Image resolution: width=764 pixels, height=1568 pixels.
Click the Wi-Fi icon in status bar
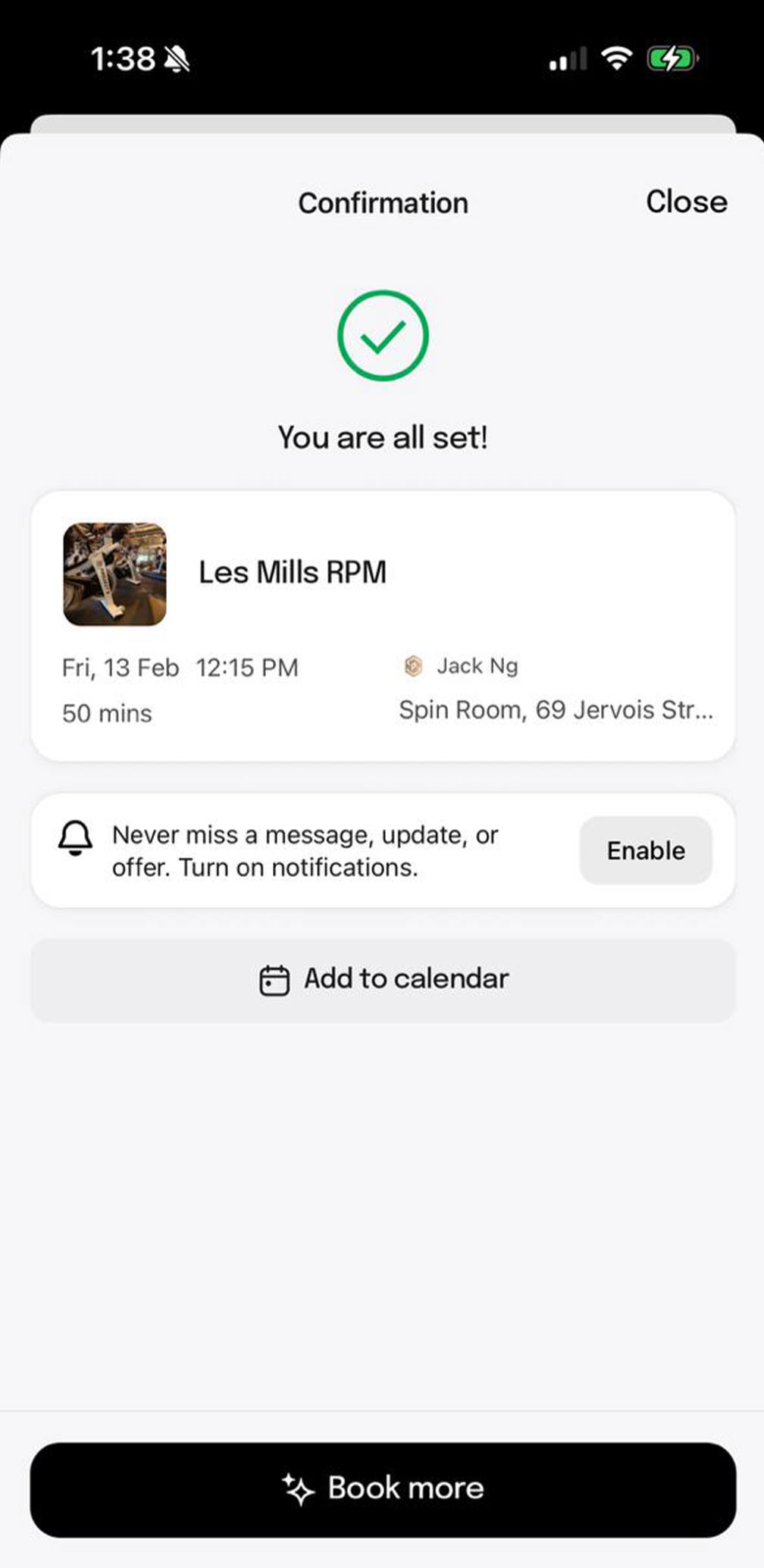[x=616, y=58]
